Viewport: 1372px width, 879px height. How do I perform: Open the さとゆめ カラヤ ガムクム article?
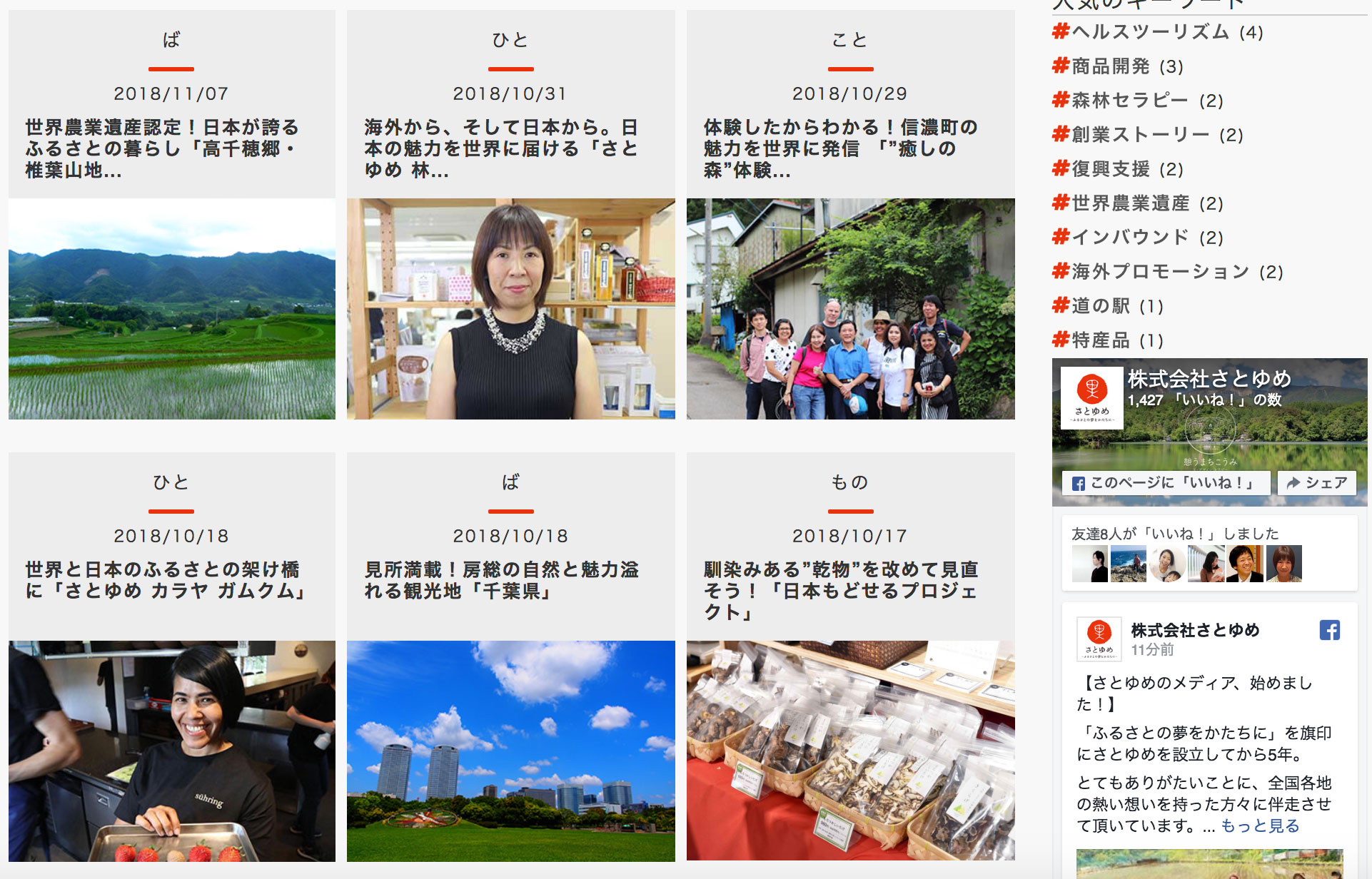166,580
